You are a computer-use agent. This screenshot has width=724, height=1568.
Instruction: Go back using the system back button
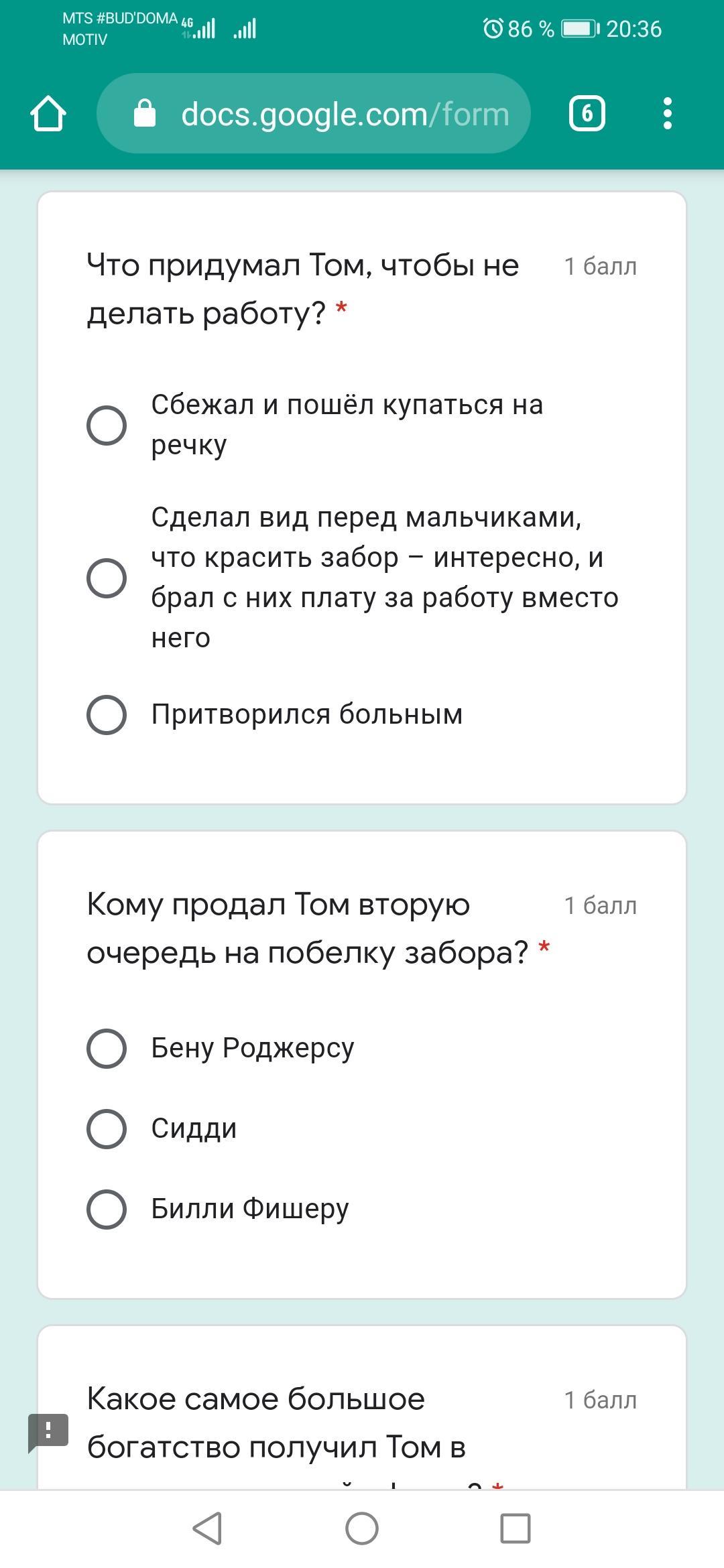(x=207, y=1528)
